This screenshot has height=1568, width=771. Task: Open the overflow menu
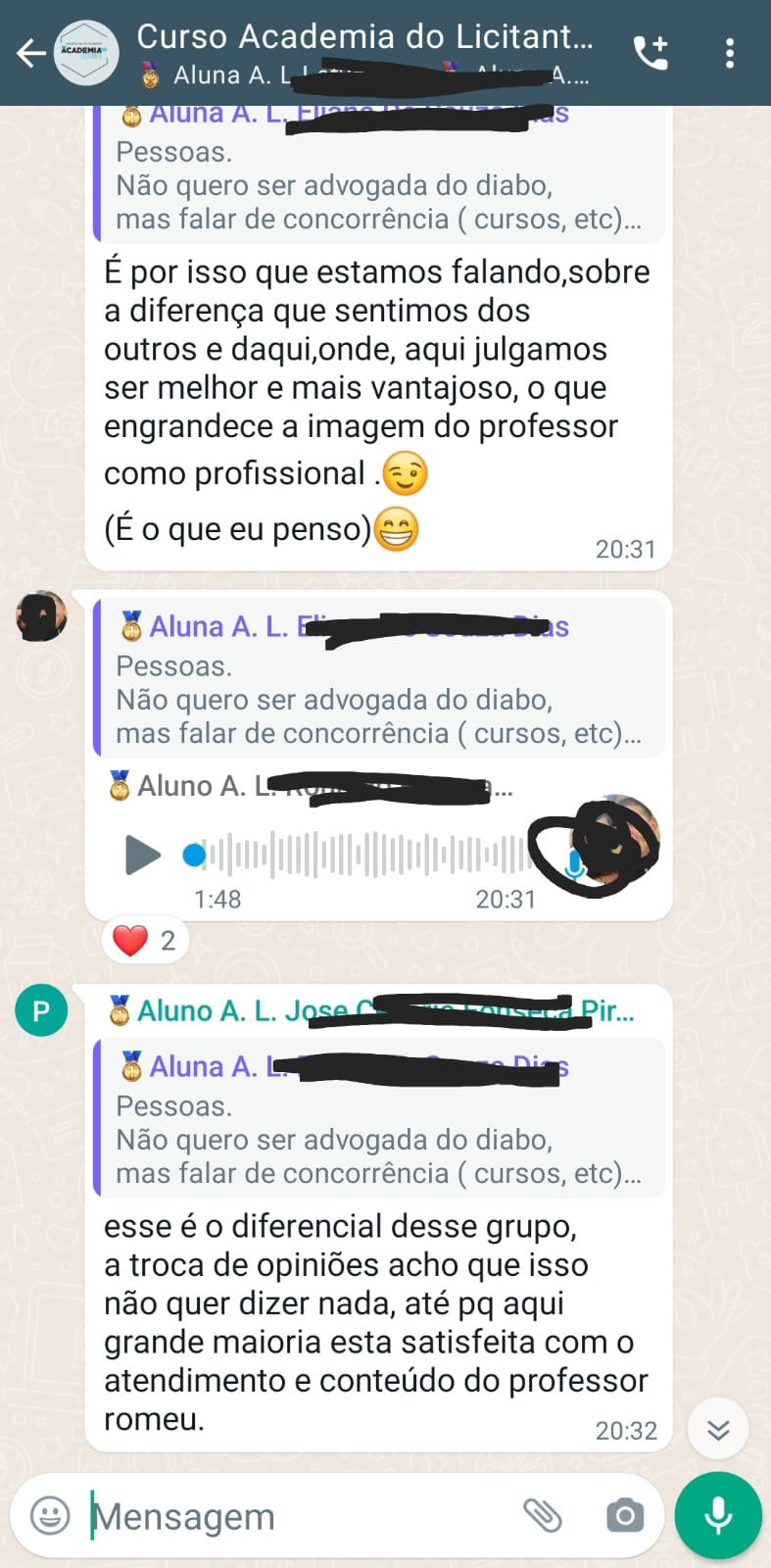[x=729, y=53]
